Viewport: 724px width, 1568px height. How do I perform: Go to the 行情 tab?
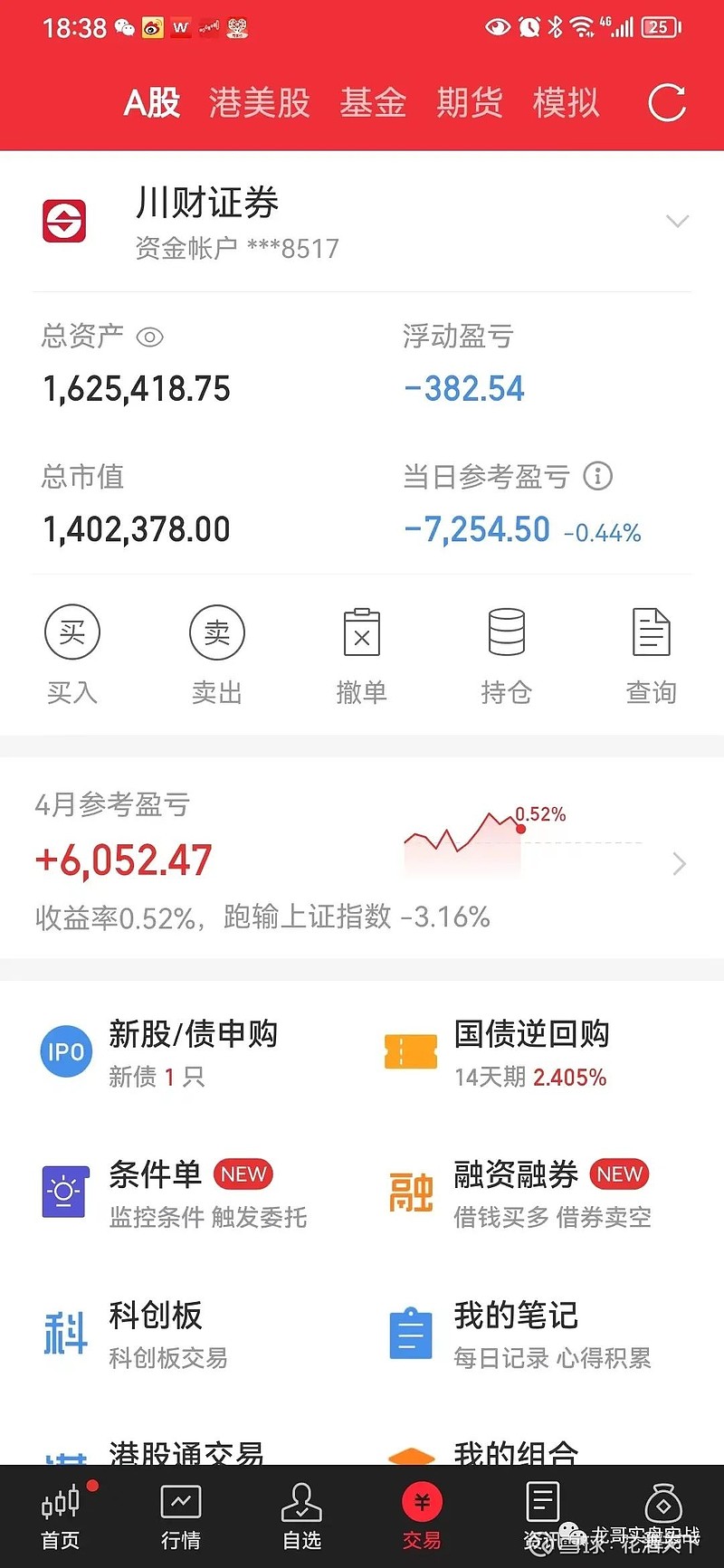click(x=181, y=1516)
